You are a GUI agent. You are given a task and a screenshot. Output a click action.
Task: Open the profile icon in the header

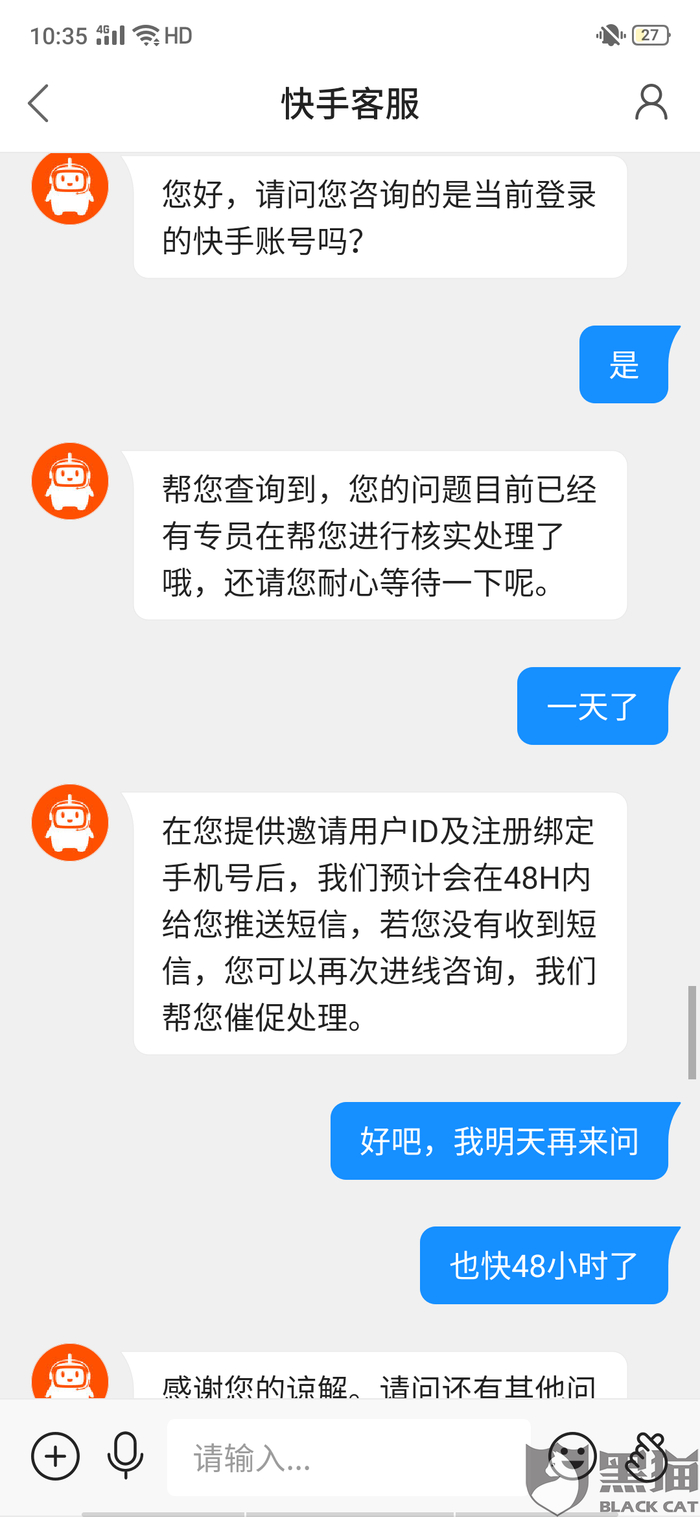click(651, 103)
